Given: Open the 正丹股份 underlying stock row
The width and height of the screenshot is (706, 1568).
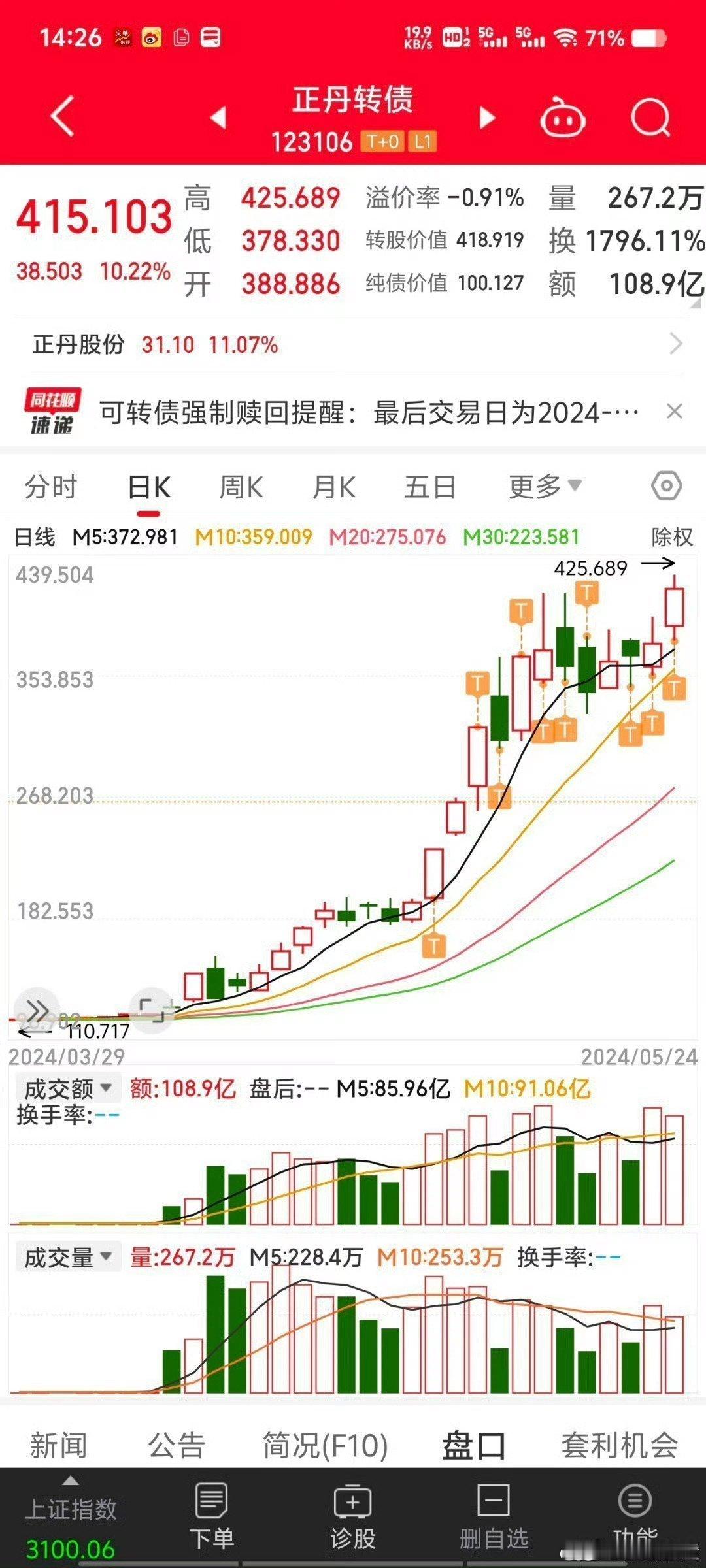Looking at the screenshot, I should pos(353,344).
